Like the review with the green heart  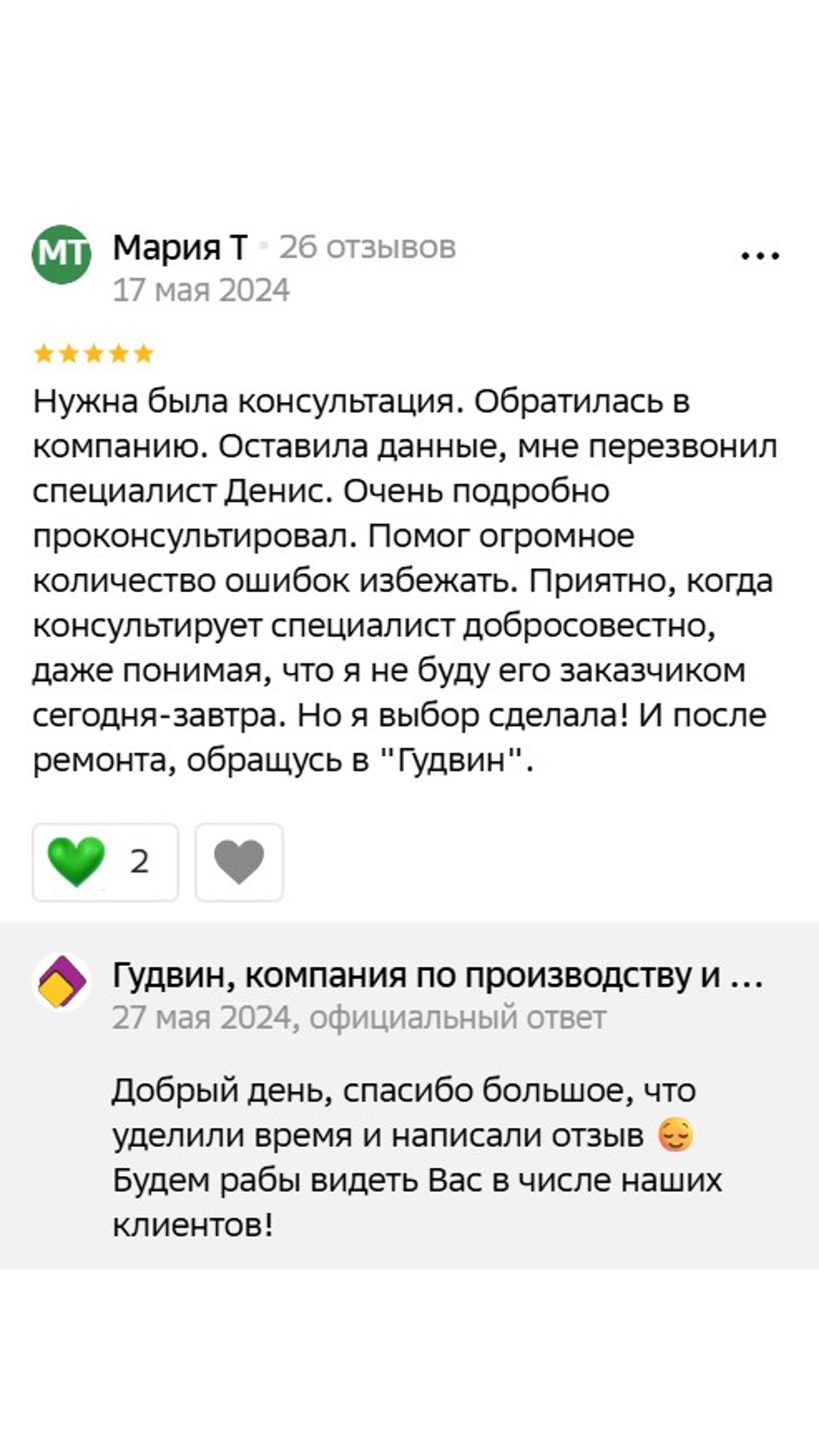click(x=105, y=862)
